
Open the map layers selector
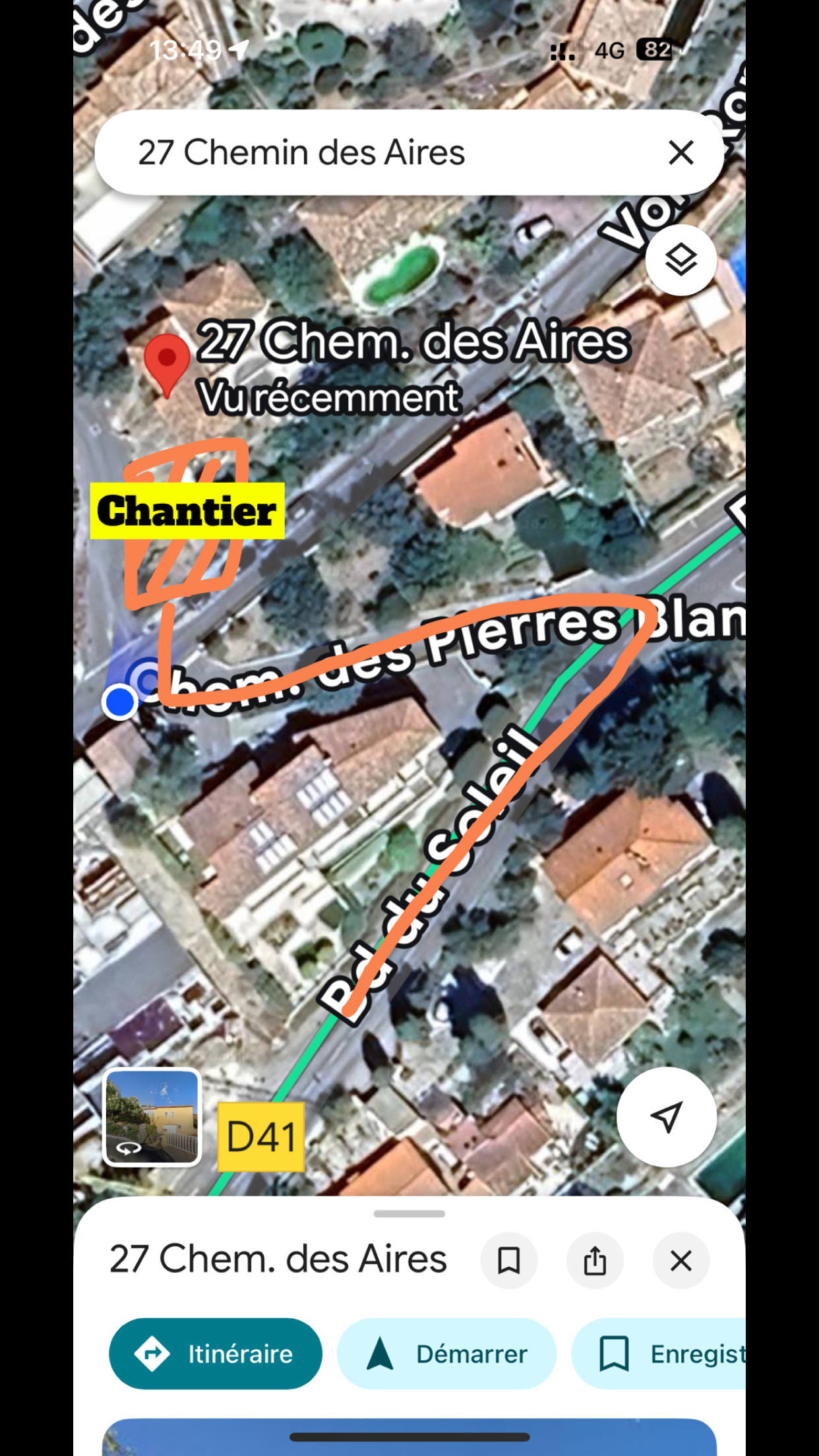click(x=681, y=260)
